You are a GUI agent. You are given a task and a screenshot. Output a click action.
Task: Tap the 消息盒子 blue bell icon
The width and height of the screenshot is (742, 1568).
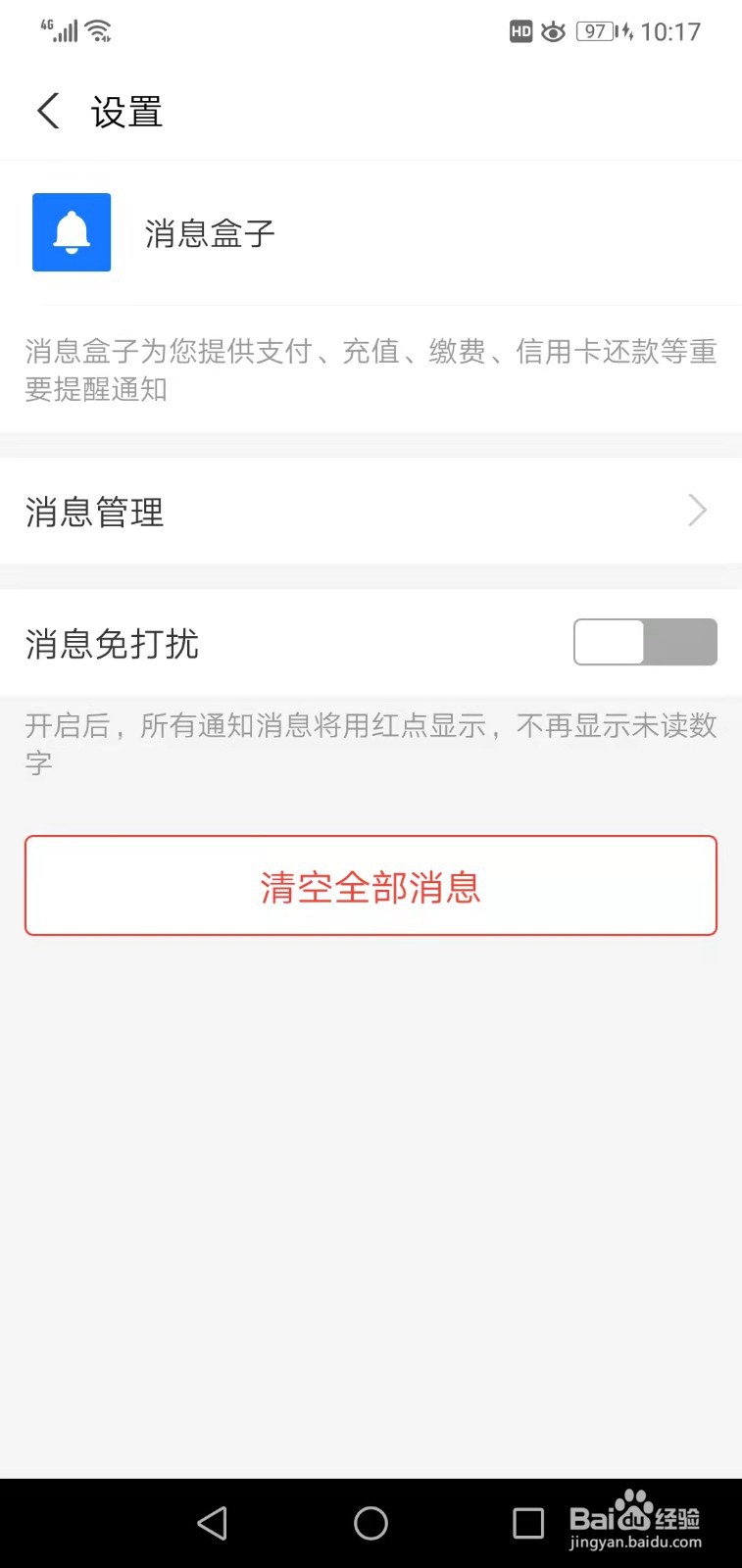[x=71, y=233]
